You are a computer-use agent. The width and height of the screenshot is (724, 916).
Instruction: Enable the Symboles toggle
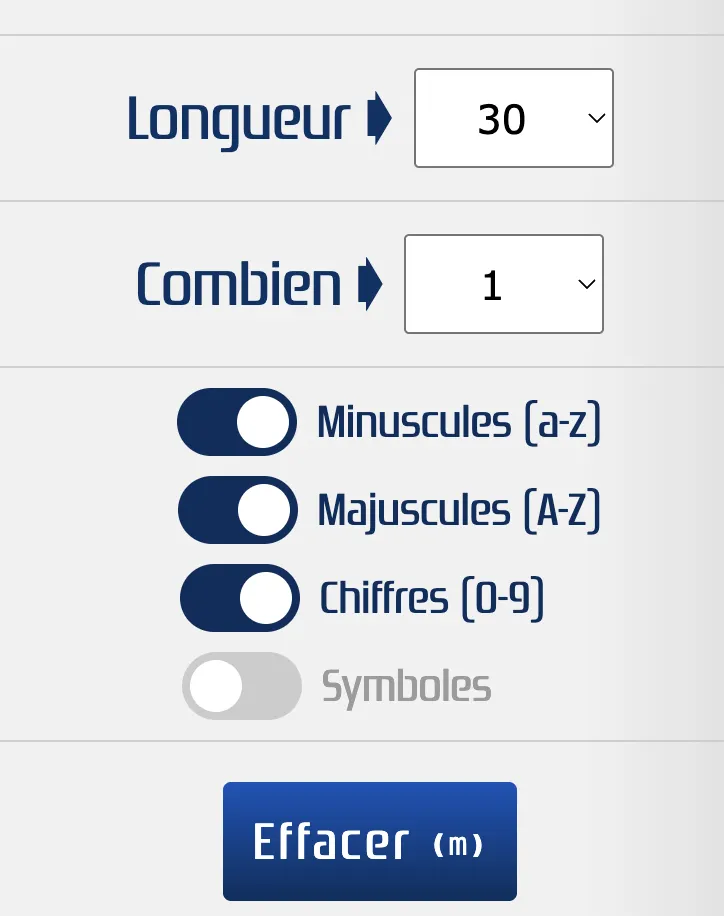[x=241, y=685]
